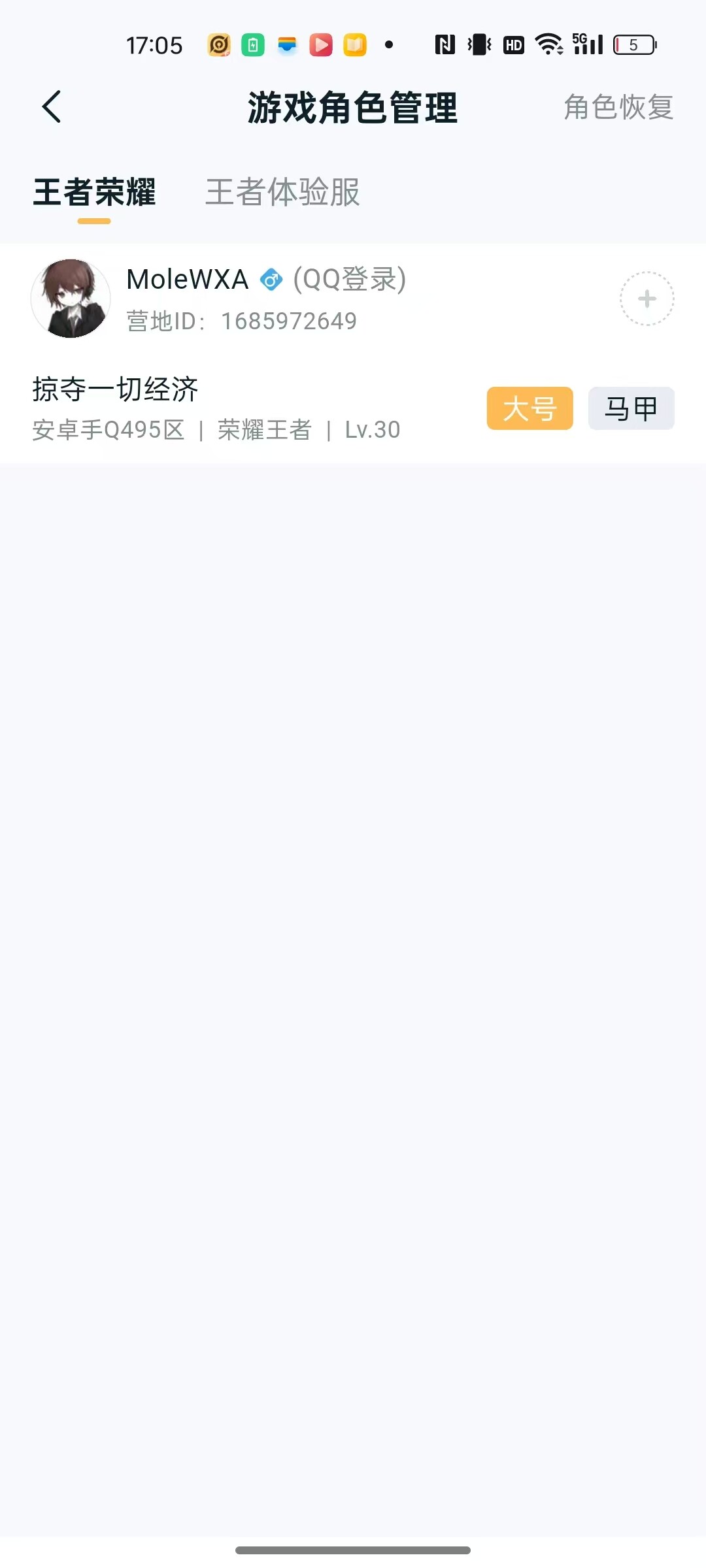Tap the orange 大号 button

tap(529, 408)
